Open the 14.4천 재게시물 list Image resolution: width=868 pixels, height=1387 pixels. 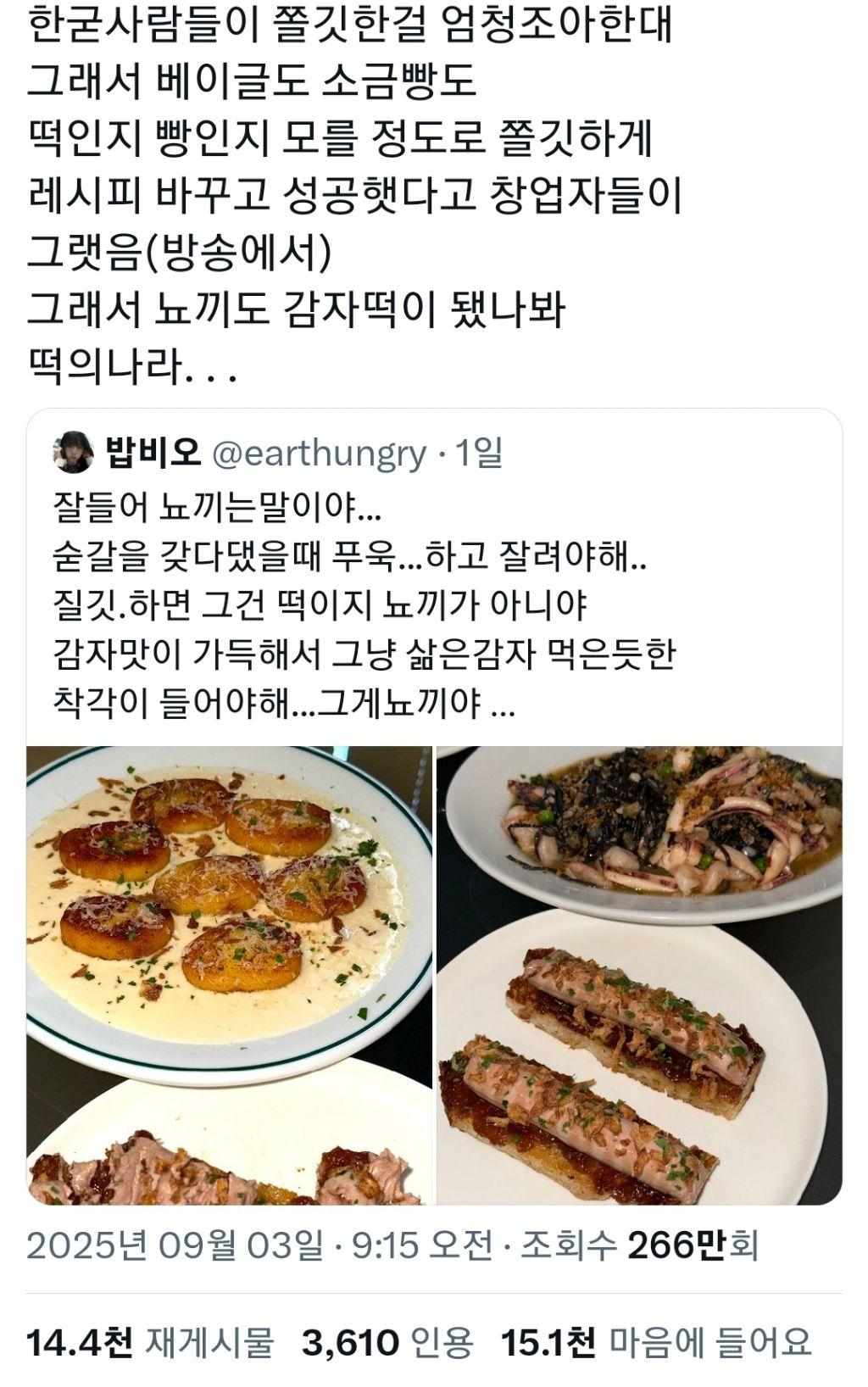[x=150, y=1342]
